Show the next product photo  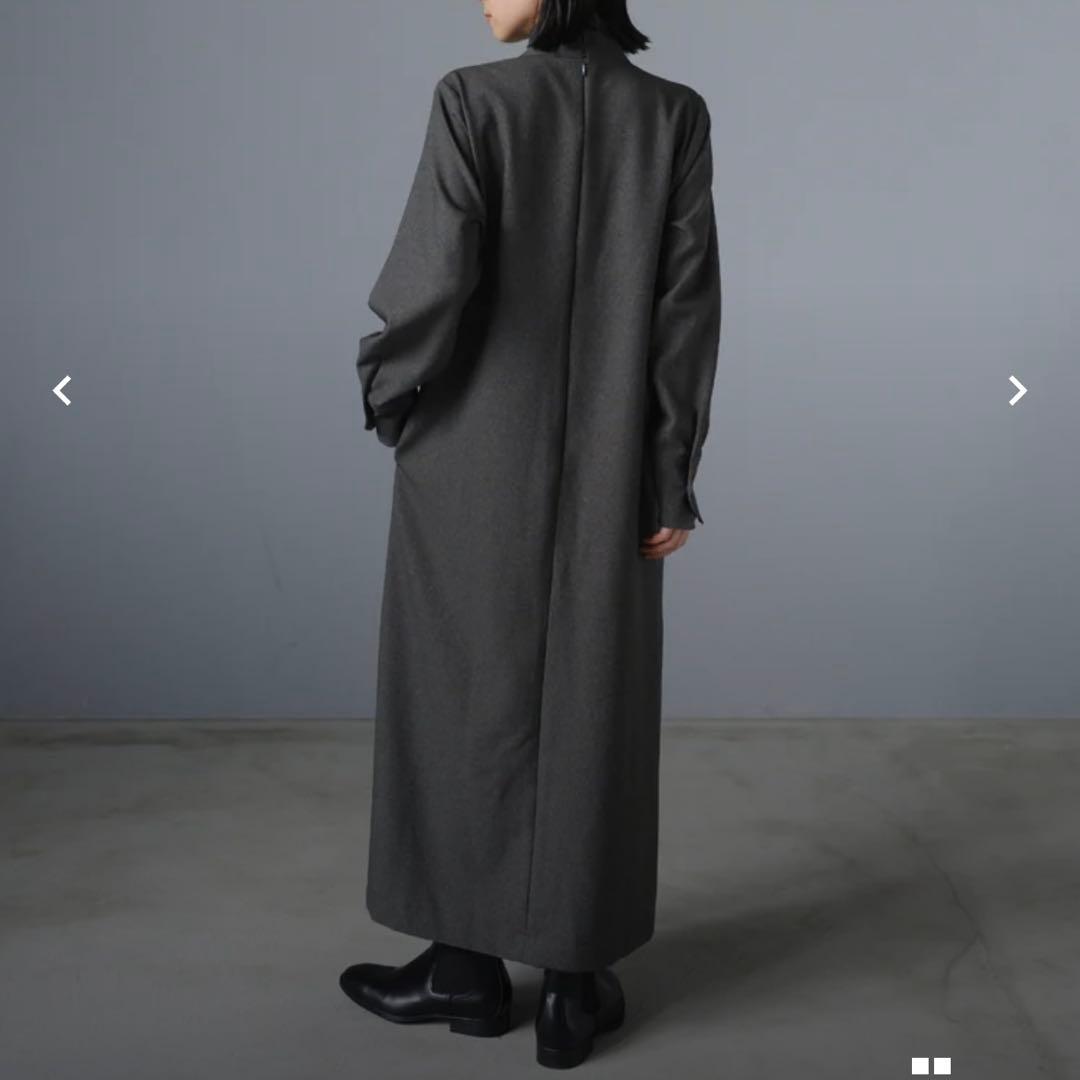tap(1017, 390)
